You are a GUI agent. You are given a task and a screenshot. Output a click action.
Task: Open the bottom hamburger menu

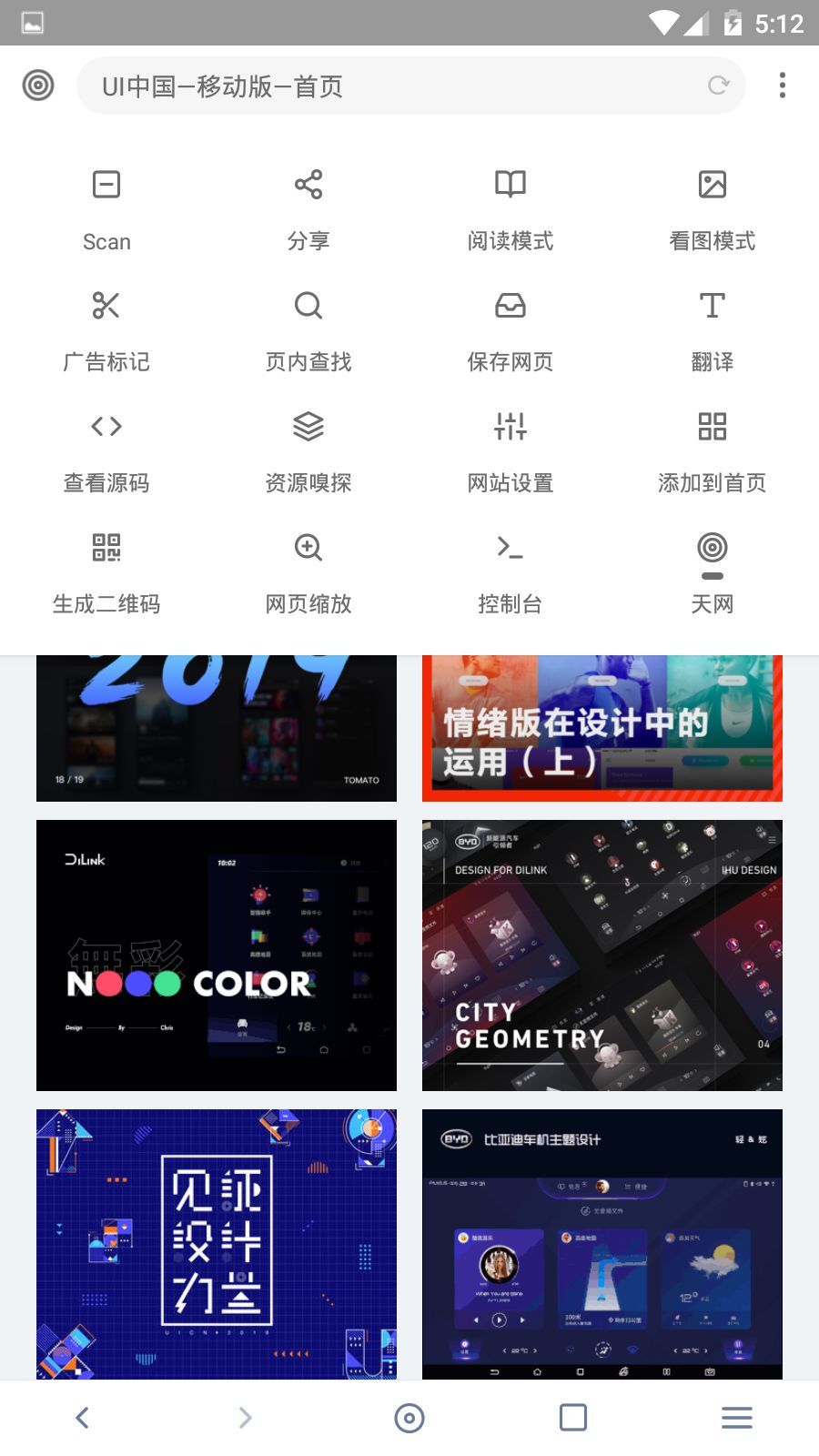(737, 1417)
